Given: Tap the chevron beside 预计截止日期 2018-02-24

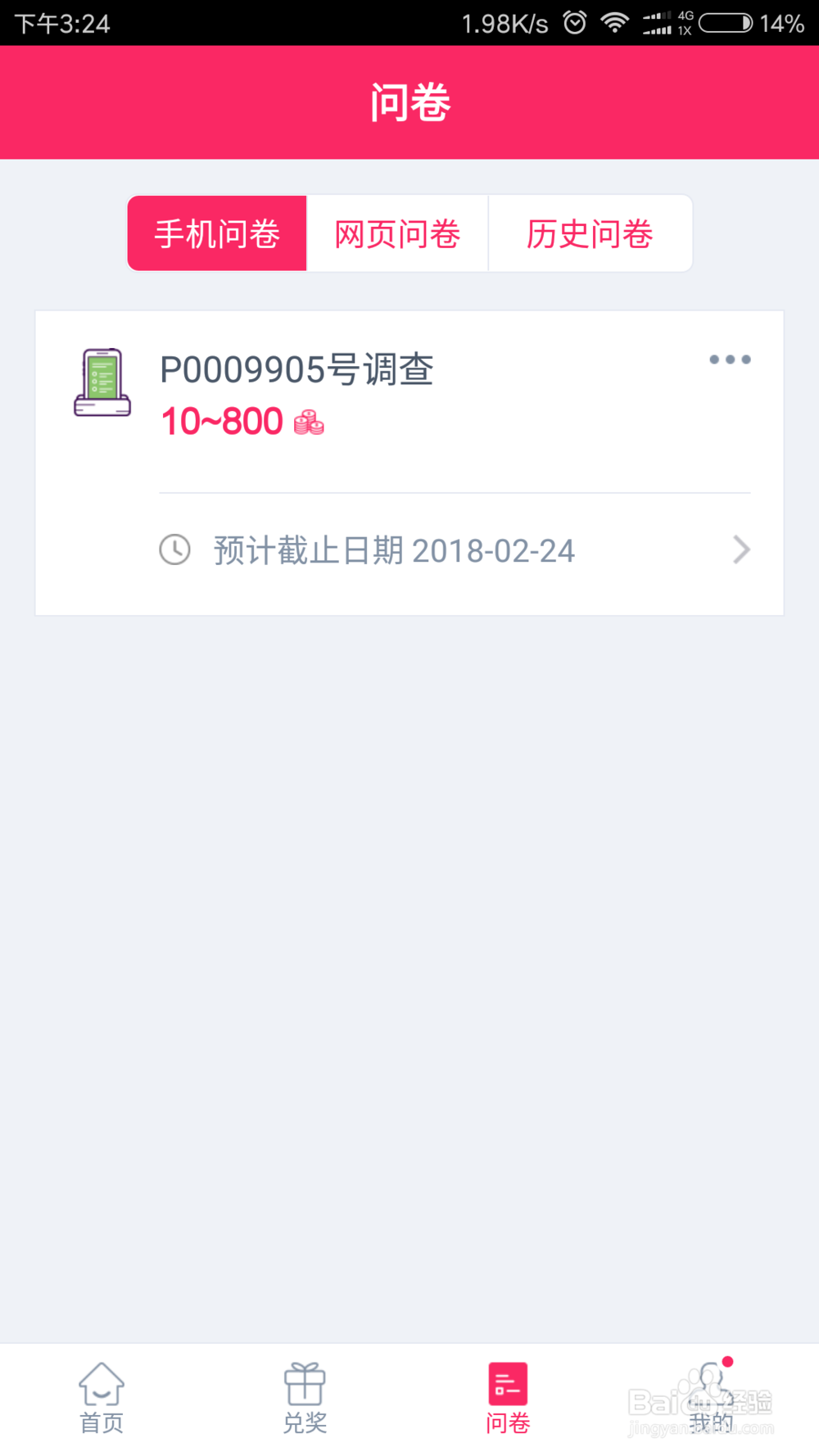Looking at the screenshot, I should pos(741,549).
